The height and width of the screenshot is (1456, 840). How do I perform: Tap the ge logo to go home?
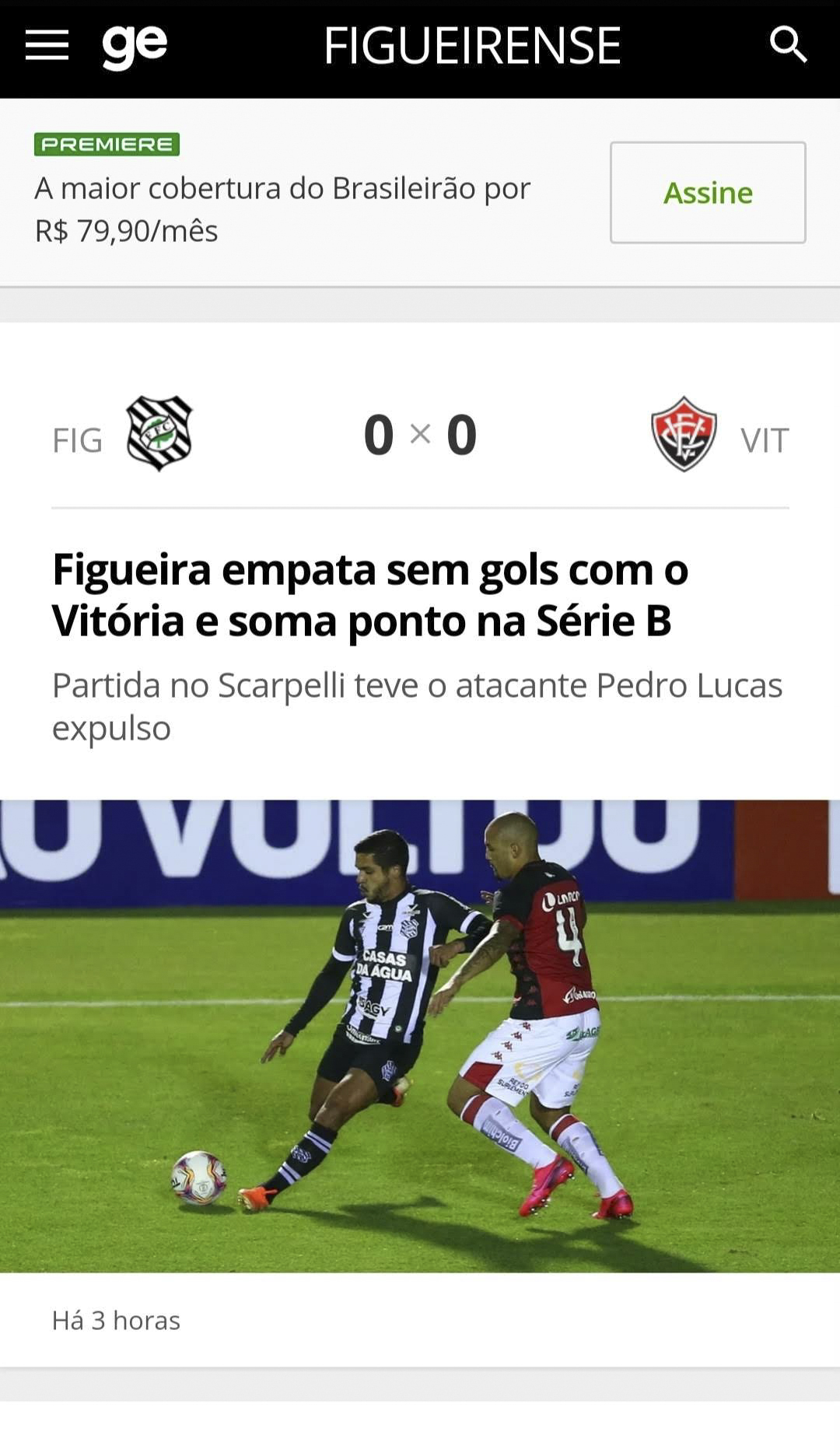pyautogui.click(x=135, y=47)
